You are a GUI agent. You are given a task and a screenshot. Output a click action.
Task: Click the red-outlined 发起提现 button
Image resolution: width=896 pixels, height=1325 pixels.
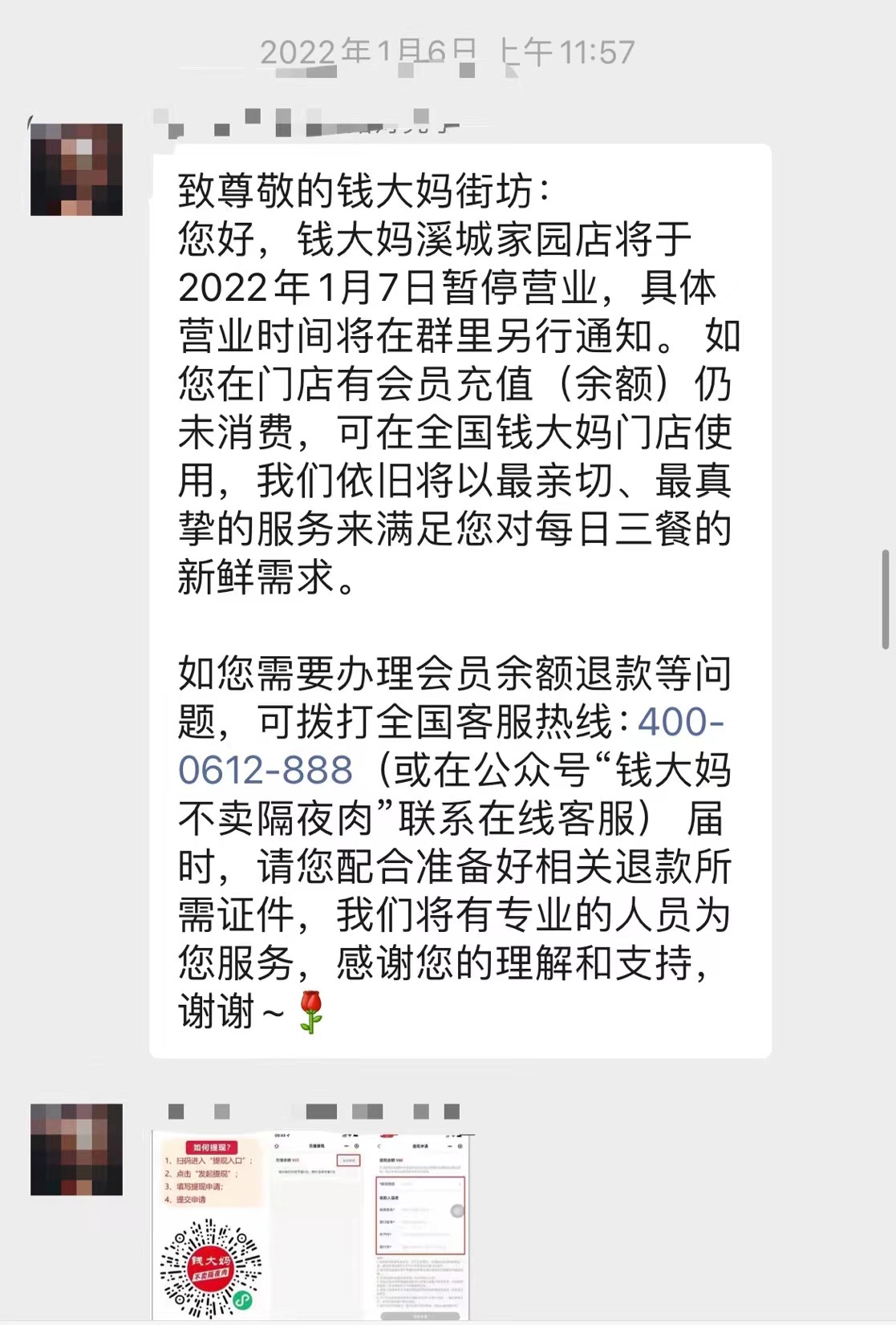349,1159
